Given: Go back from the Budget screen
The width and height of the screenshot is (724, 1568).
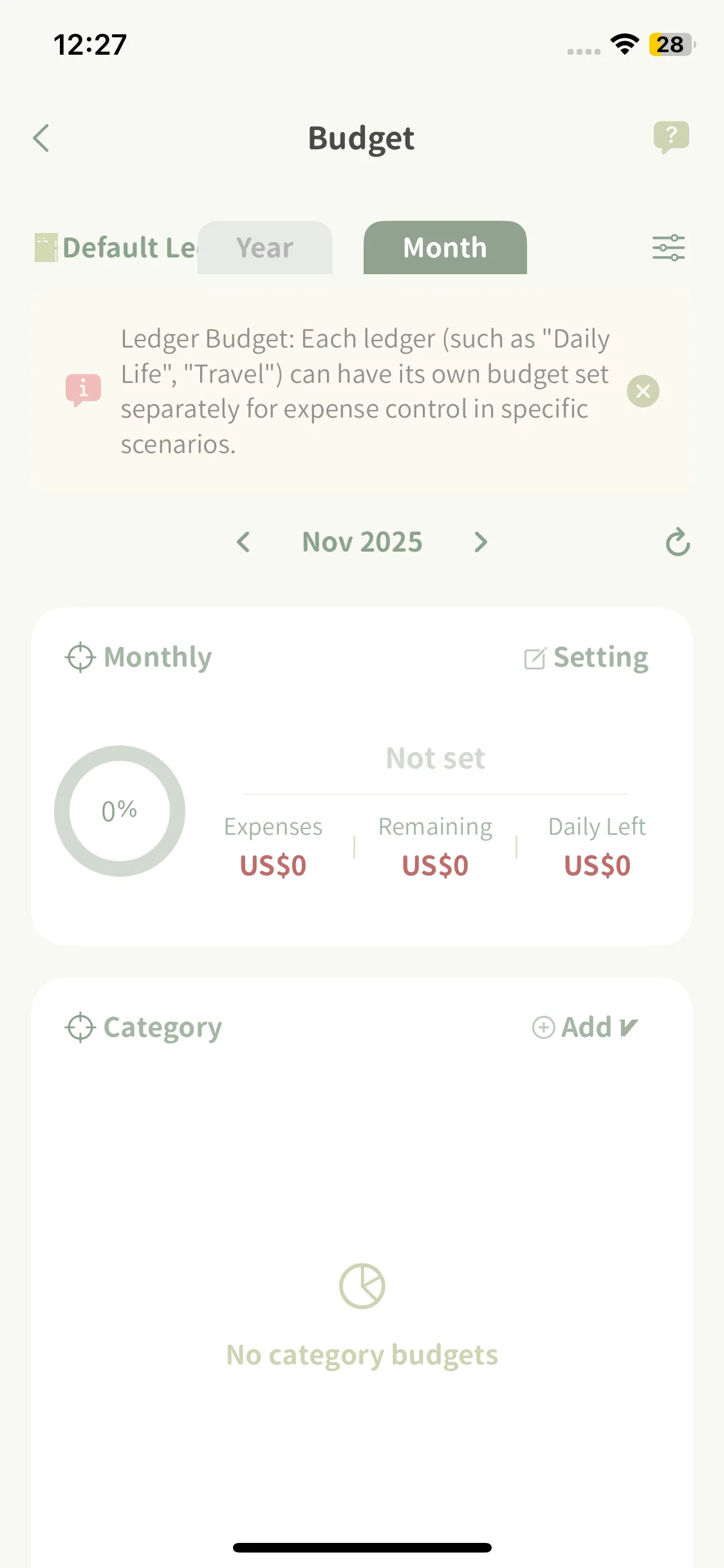Looking at the screenshot, I should pos(42,138).
